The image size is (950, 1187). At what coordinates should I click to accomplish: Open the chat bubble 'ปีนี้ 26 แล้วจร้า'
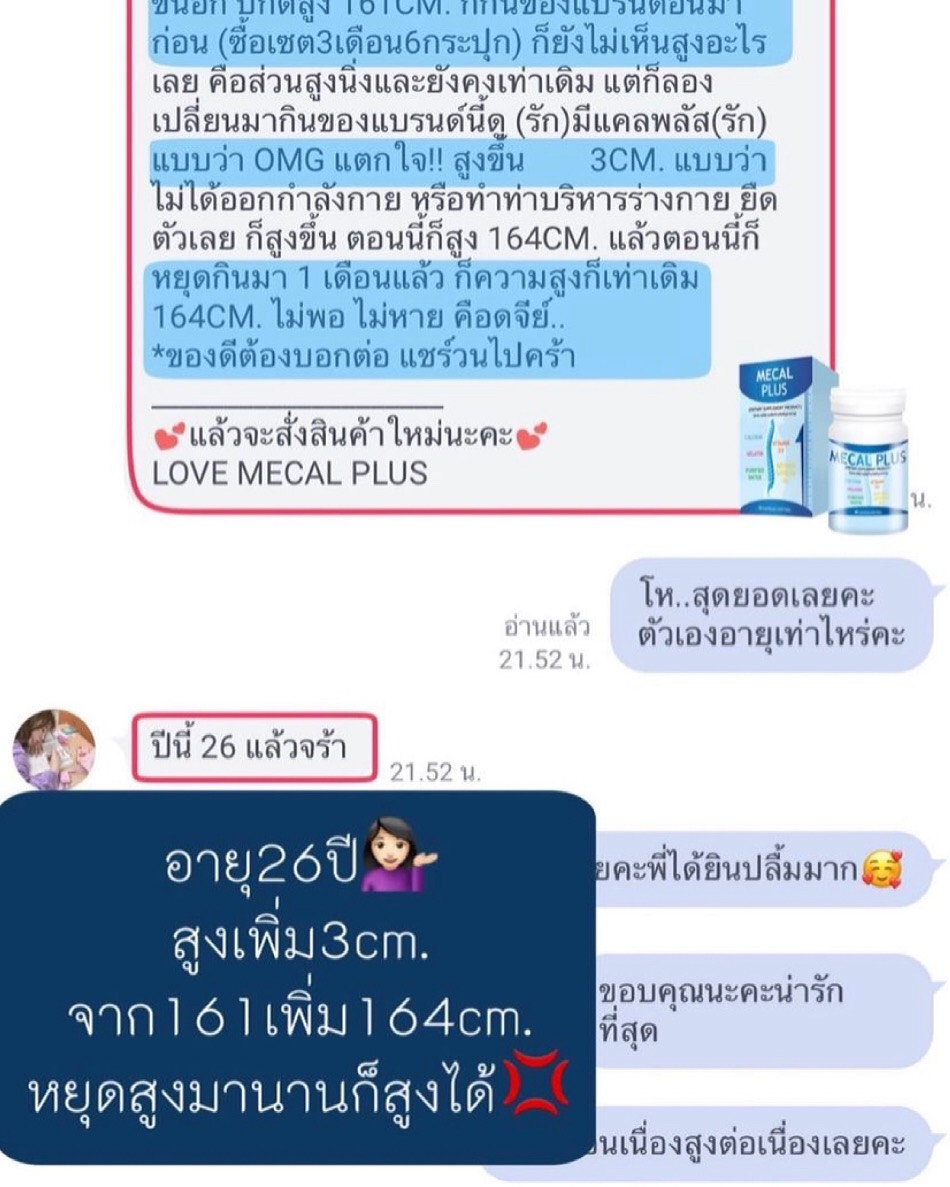(253, 742)
